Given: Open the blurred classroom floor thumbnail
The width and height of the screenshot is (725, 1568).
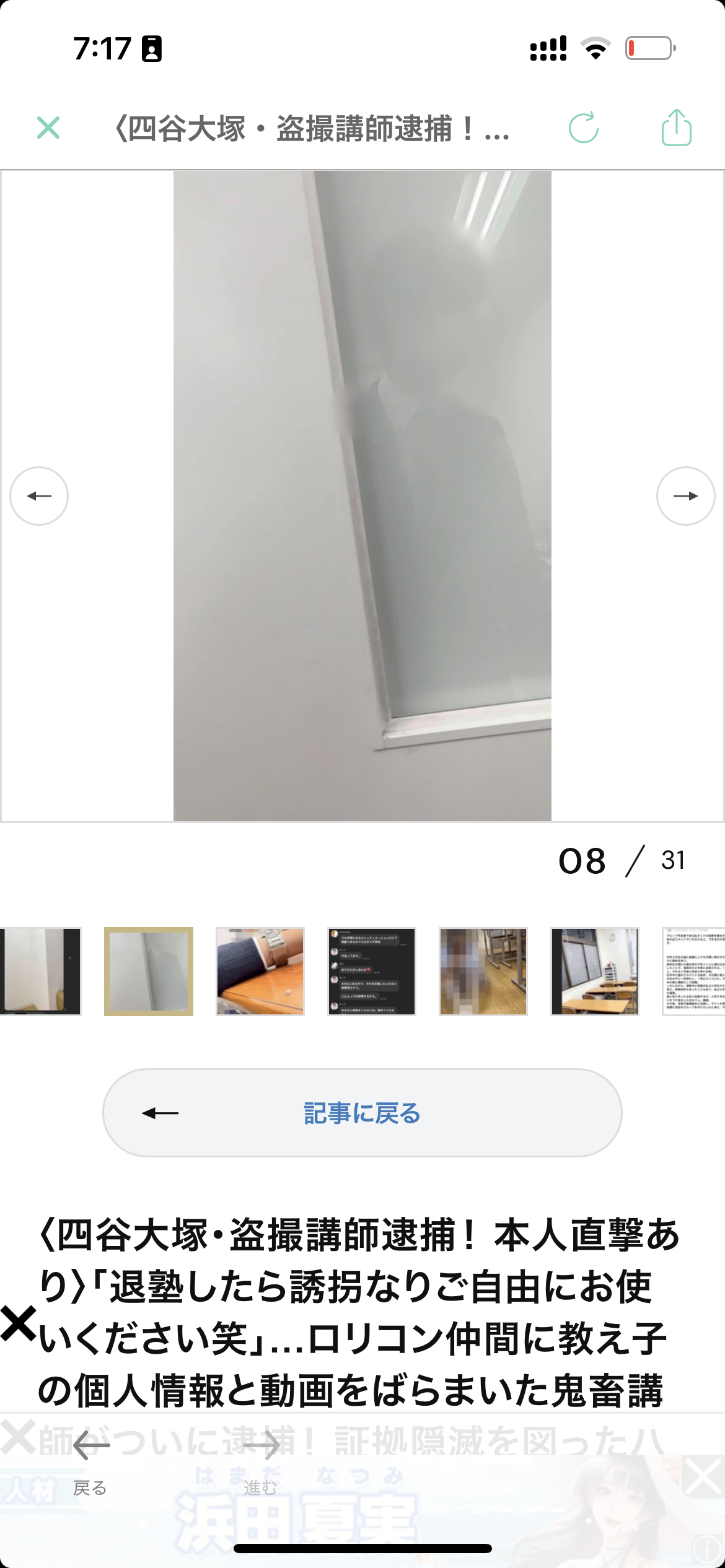Looking at the screenshot, I should (x=483, y=971).
